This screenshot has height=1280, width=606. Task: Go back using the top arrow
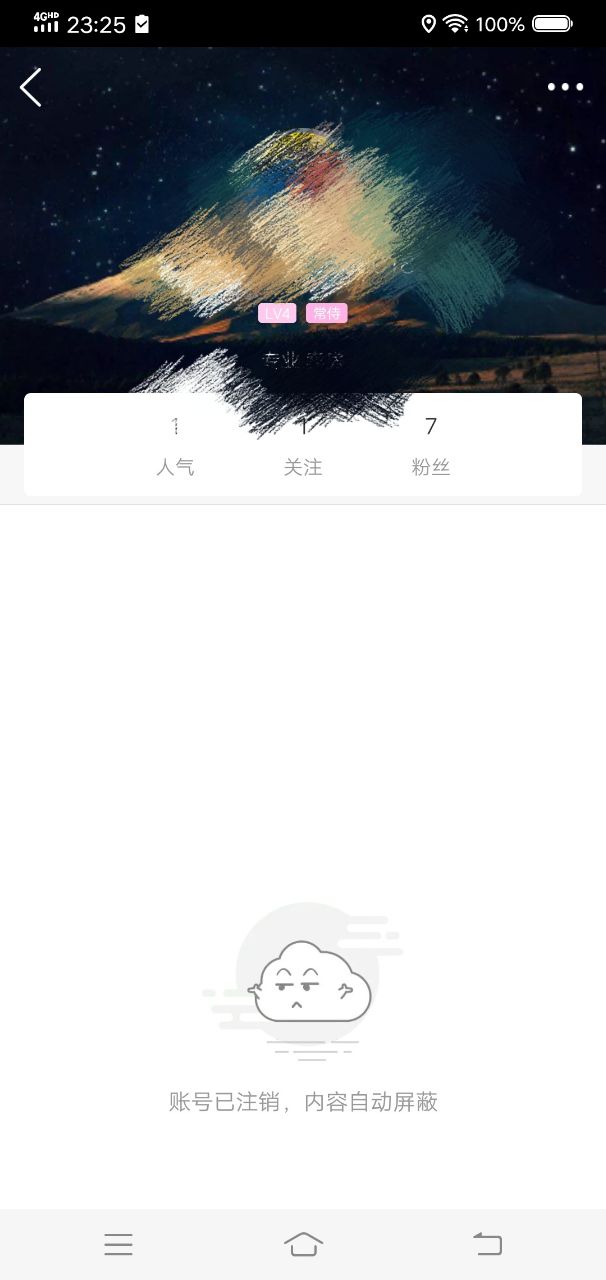pos(31,88)
